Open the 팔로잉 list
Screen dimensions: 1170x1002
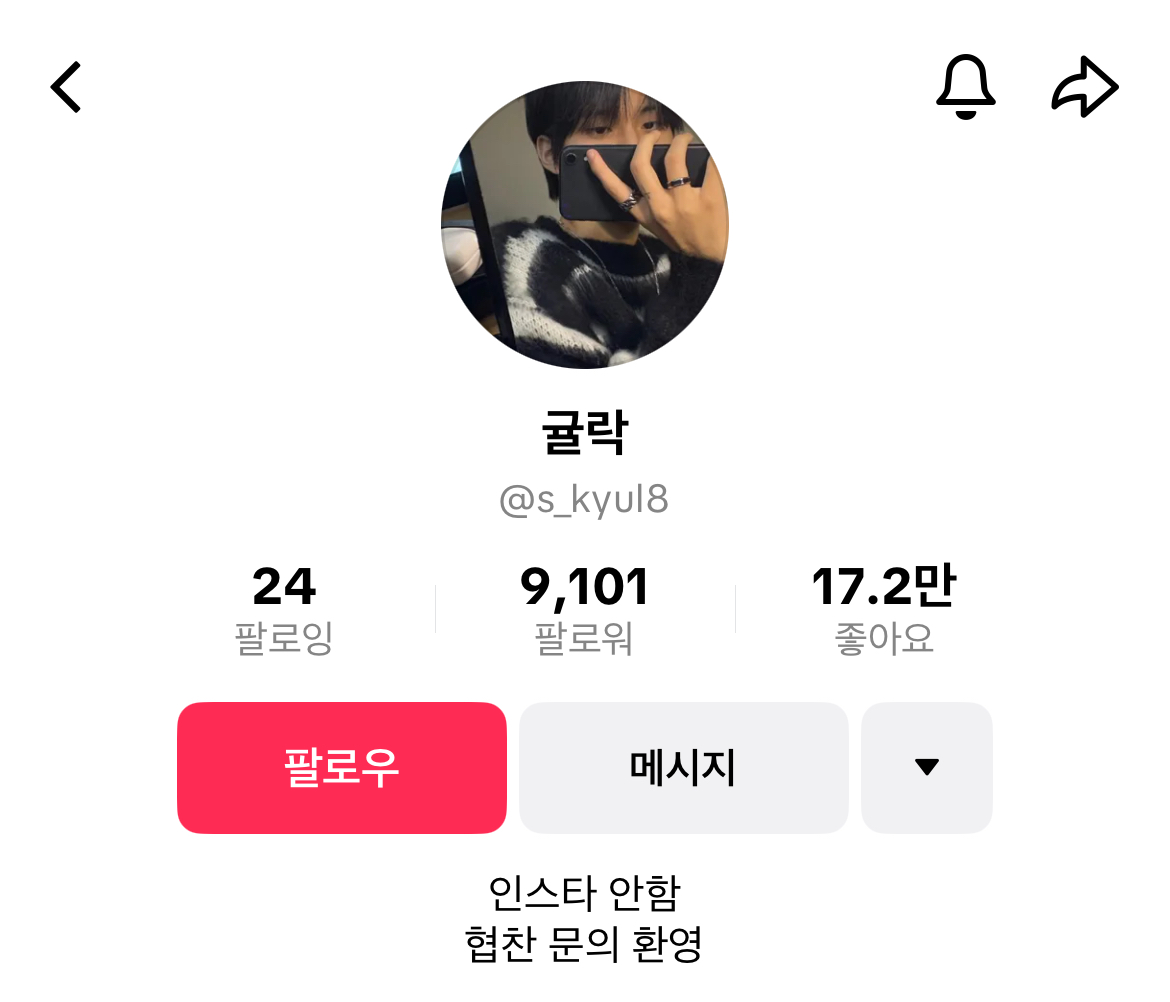[284, 610]
